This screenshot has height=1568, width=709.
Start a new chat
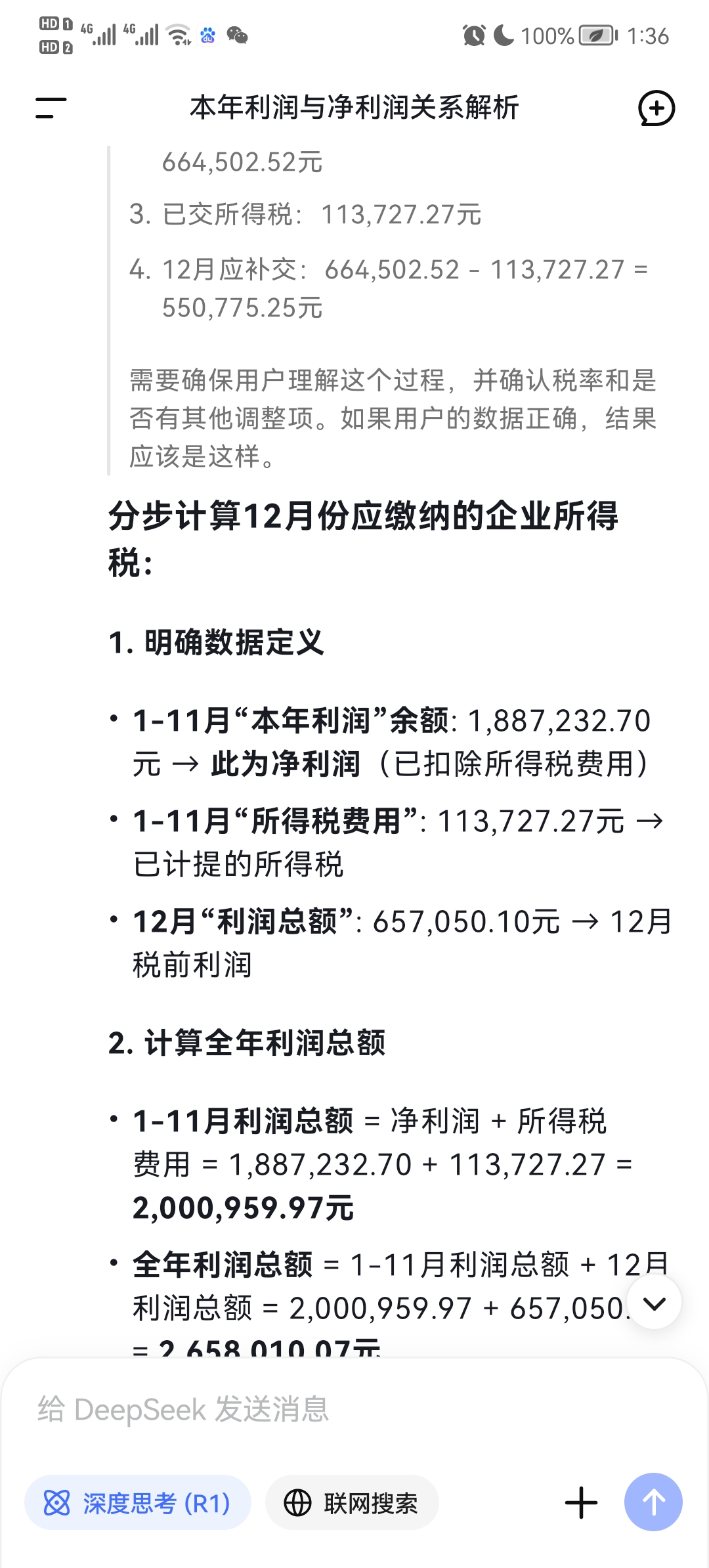tap(656, 108)
